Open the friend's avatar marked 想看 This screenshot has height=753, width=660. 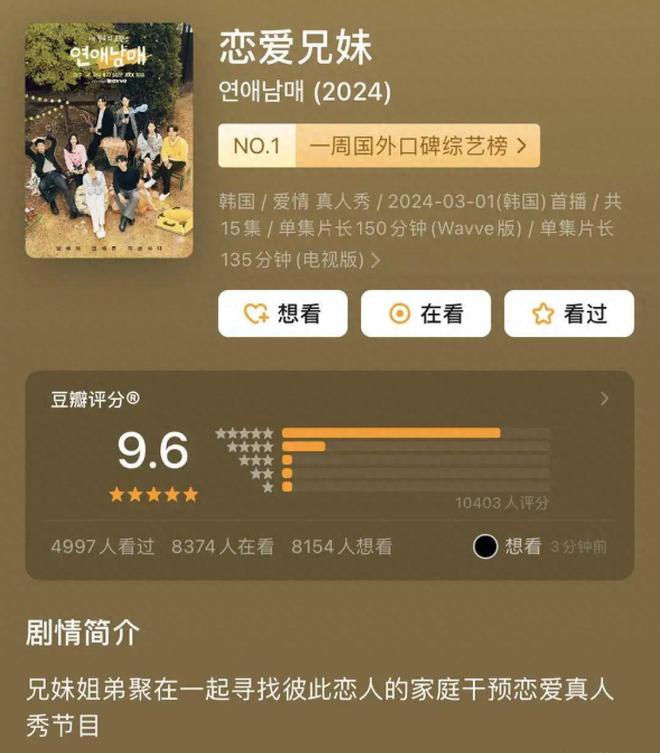point(485,547)
